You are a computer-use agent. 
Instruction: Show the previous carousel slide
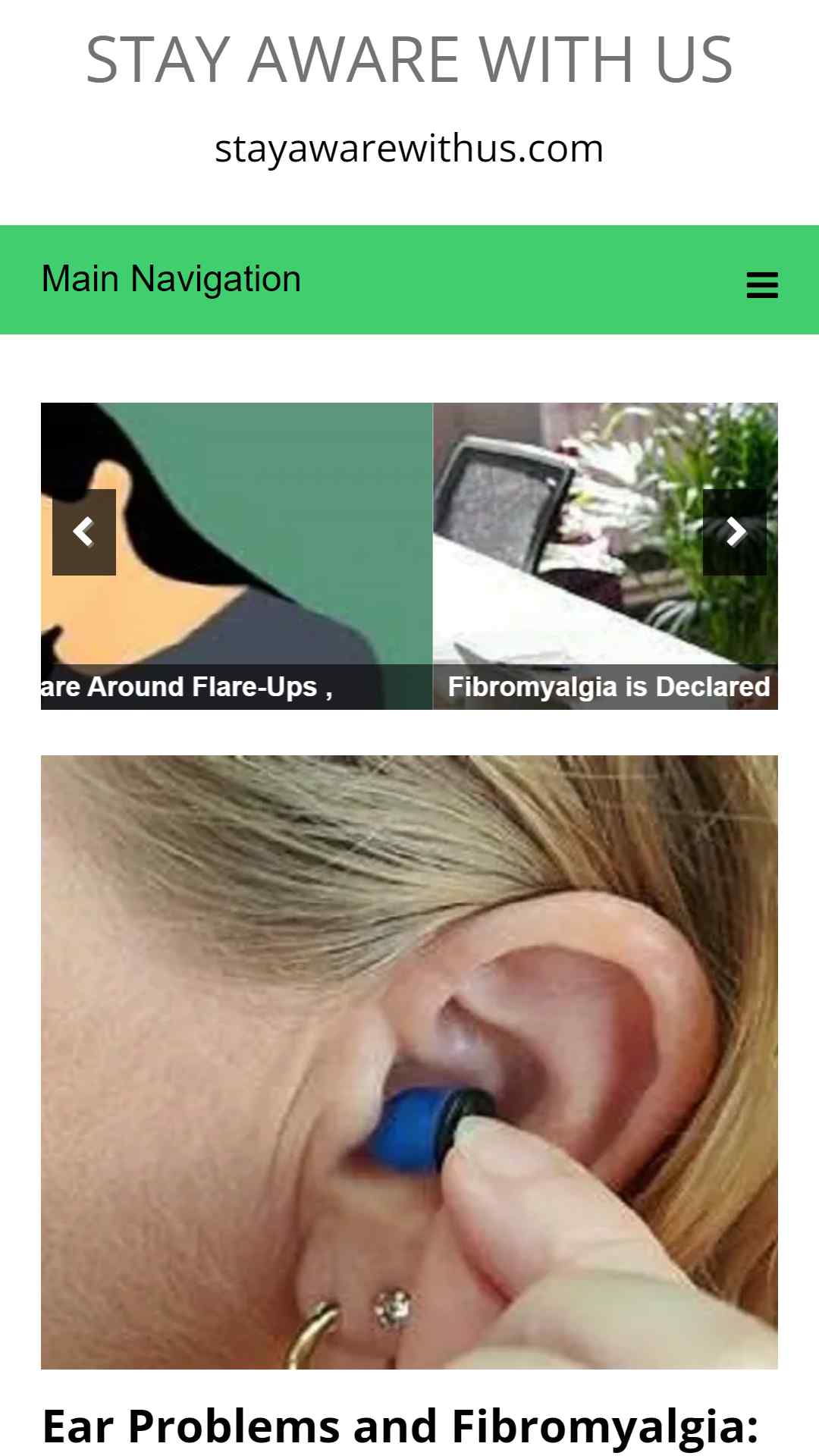[84, 532]
